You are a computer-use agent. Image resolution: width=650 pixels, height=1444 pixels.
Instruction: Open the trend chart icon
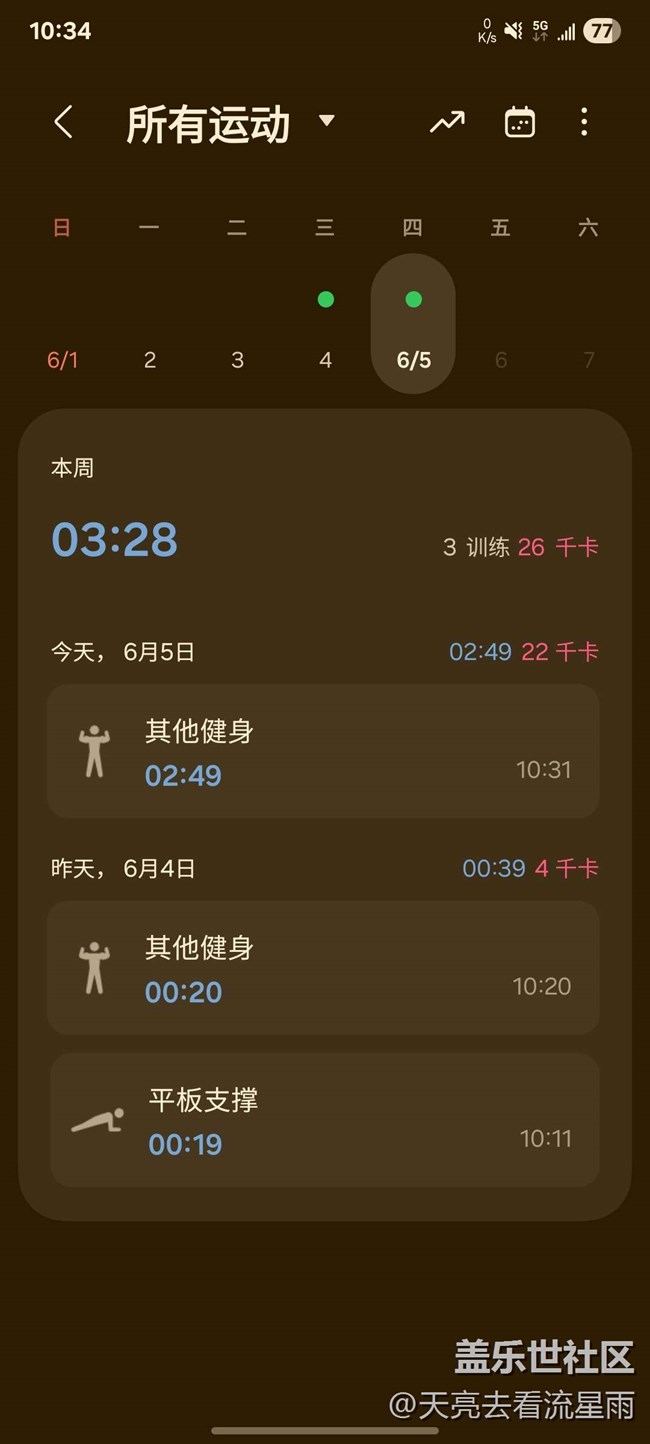pos(447,122)
